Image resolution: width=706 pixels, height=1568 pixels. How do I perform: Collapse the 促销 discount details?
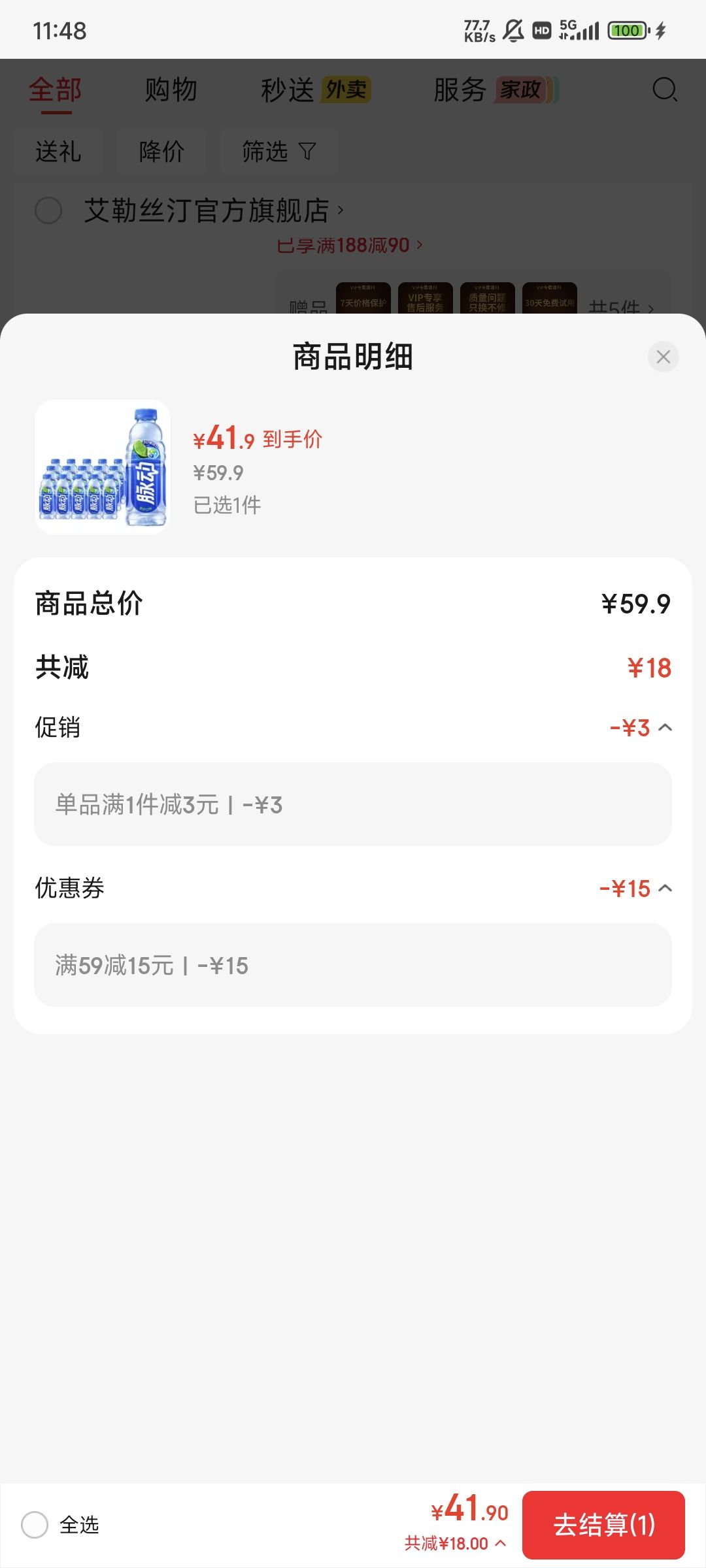click(x=665, y=728)
